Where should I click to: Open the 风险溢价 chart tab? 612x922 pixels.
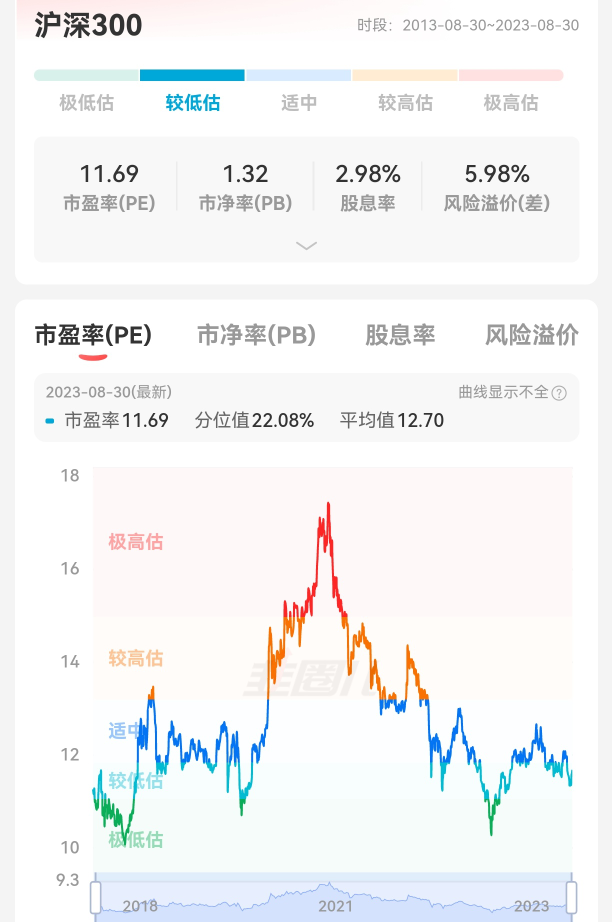(531, 335)
